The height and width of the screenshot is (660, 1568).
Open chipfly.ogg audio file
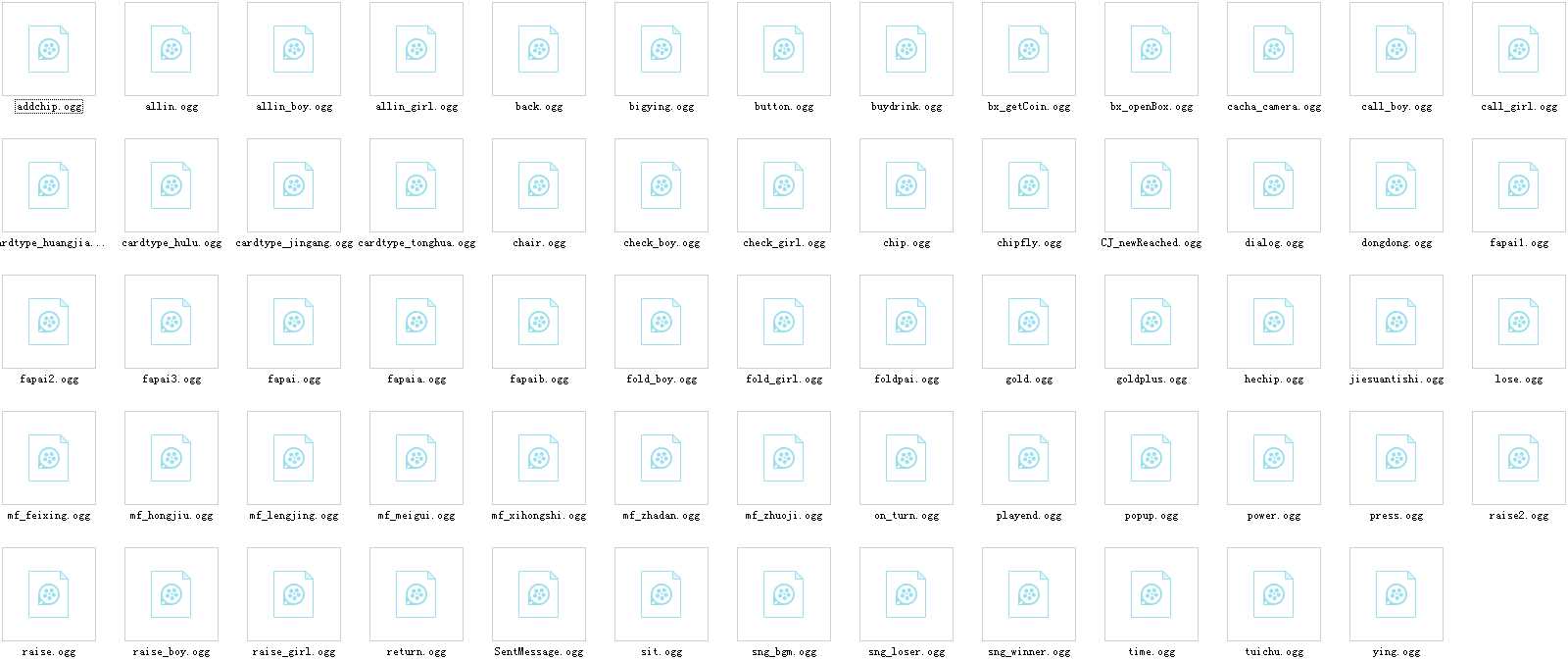pos(1029,185)
